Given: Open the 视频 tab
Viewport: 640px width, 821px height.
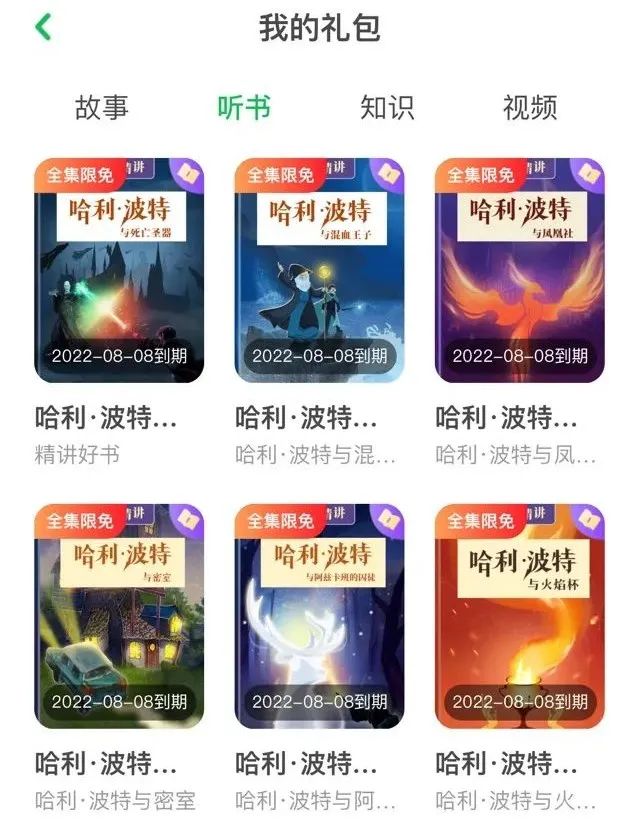Looking at the screenshot, I should point(529,107).
